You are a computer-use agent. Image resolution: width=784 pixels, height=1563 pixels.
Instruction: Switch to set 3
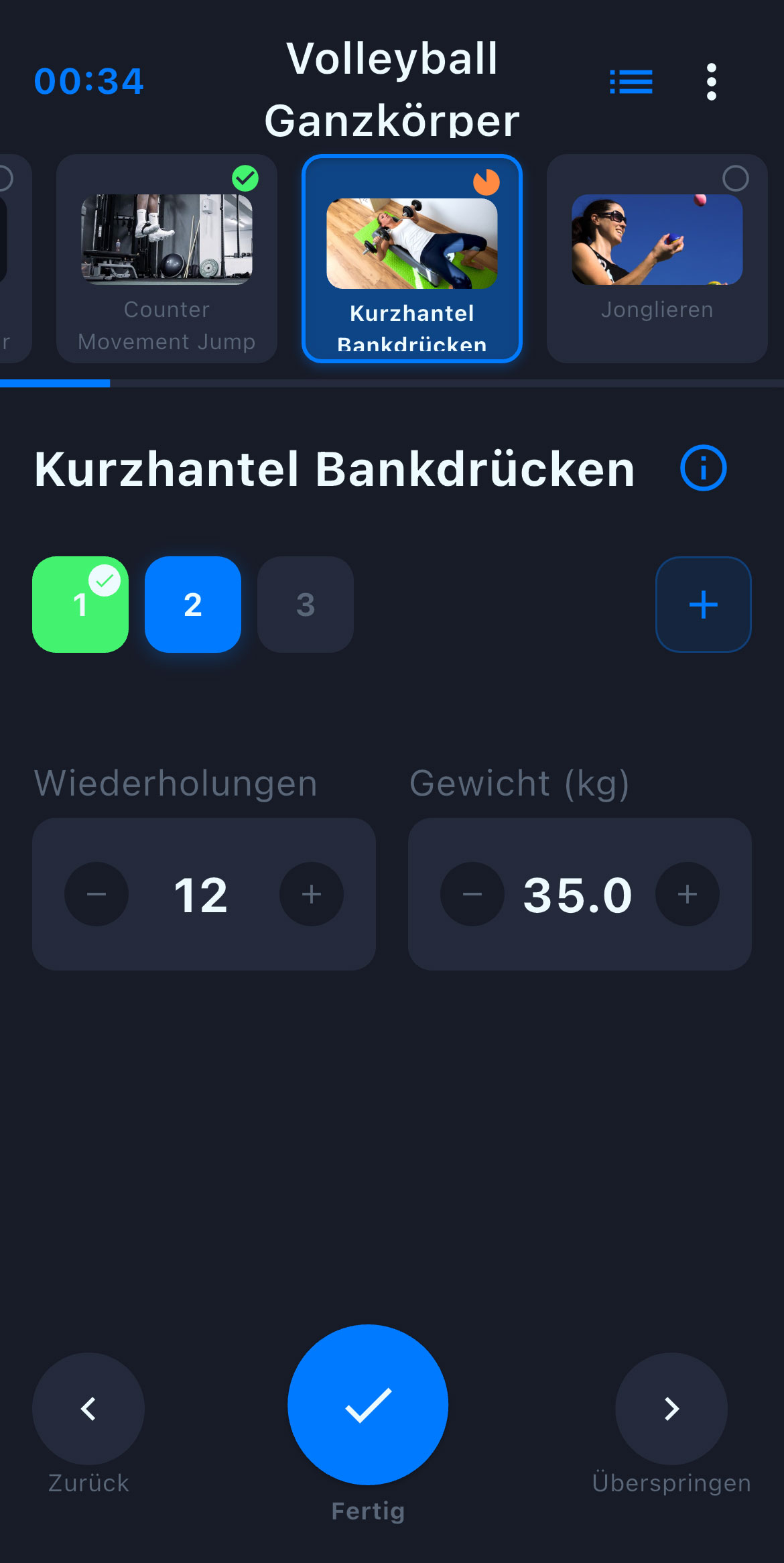click(306, 605)
